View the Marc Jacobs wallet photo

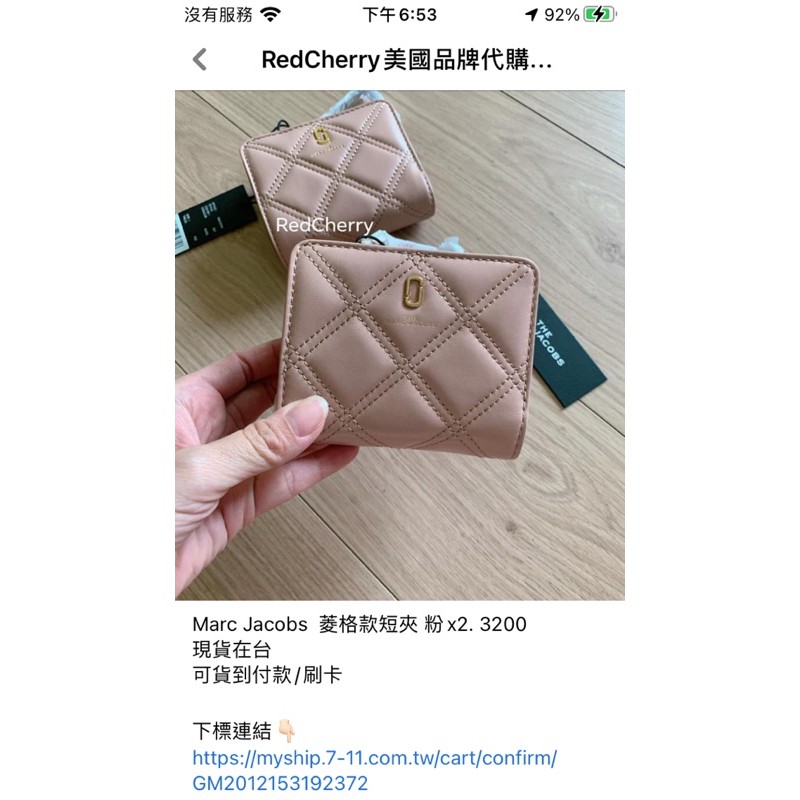[399, 345]
